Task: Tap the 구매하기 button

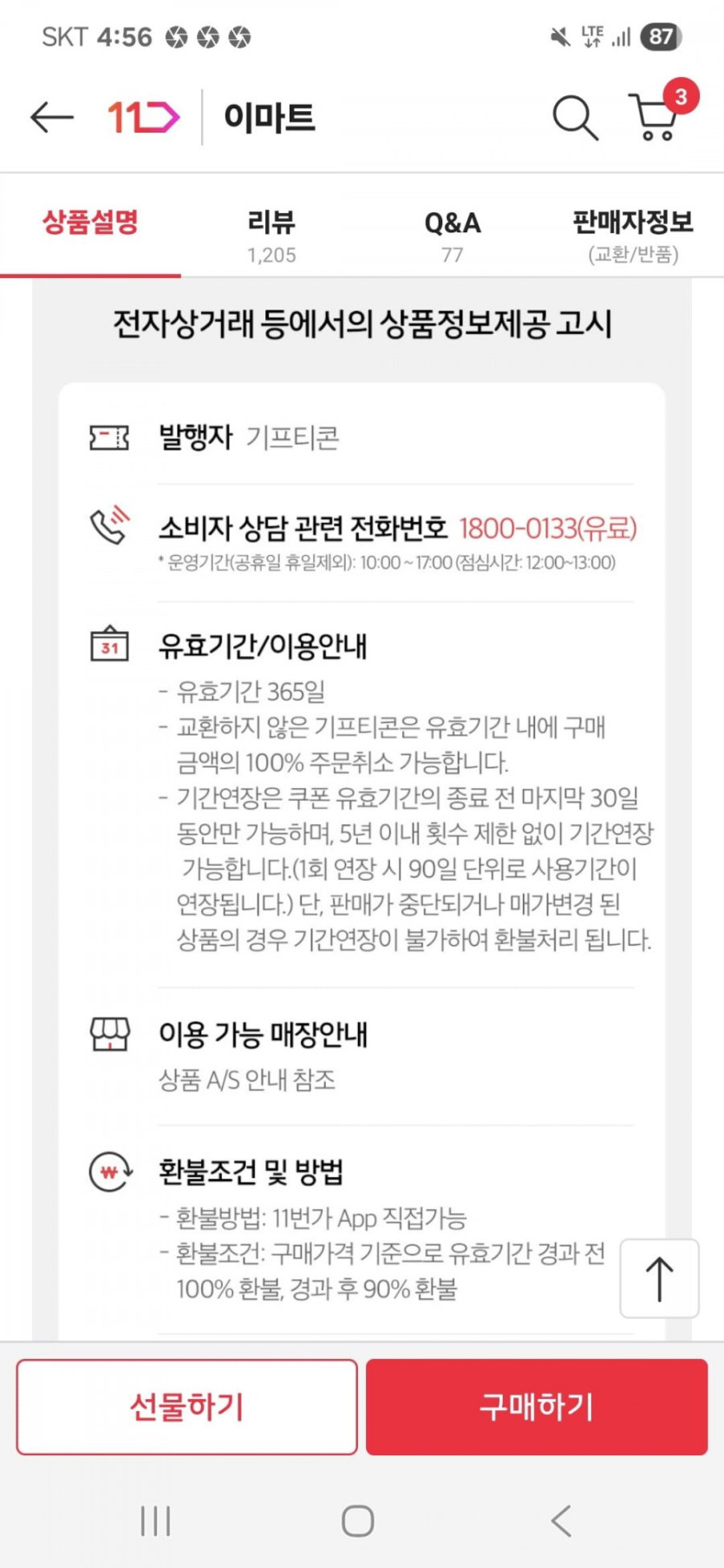Action: (537, 1406)
